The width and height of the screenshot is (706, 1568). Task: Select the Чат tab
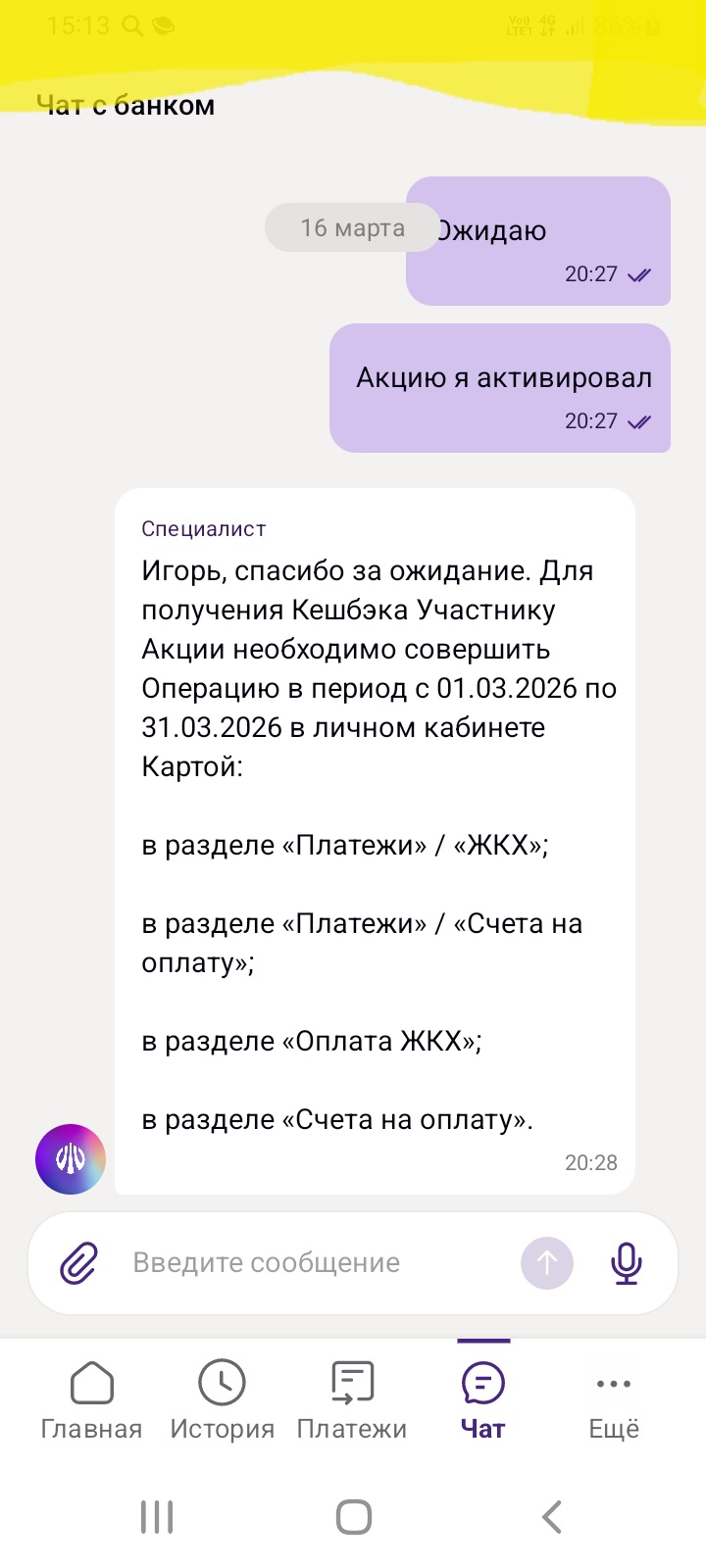pos(482,1400)
